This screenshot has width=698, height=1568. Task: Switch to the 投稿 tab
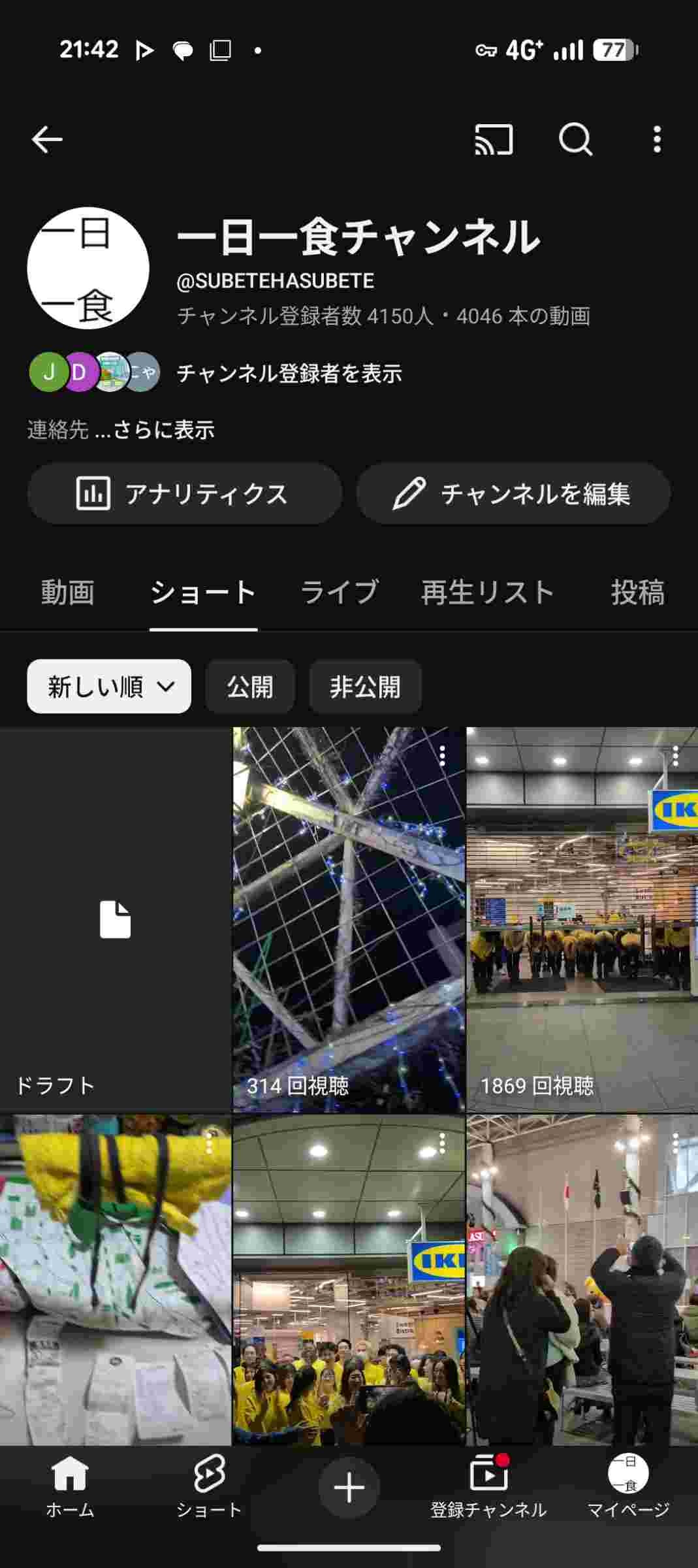[637, 593]
